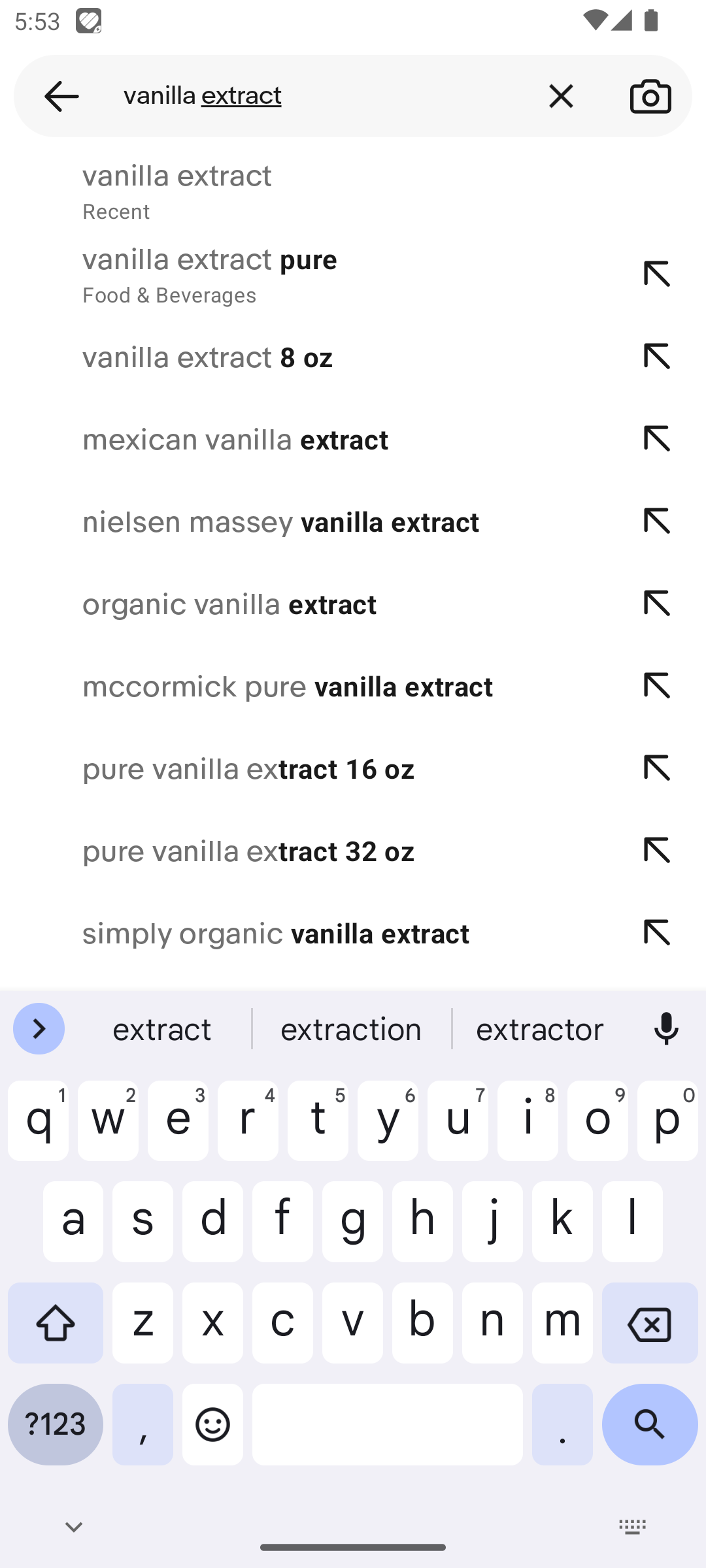Start voice input from the keyboard microphone
This screenshot has height=1568, width=706.
[666, 1029]
